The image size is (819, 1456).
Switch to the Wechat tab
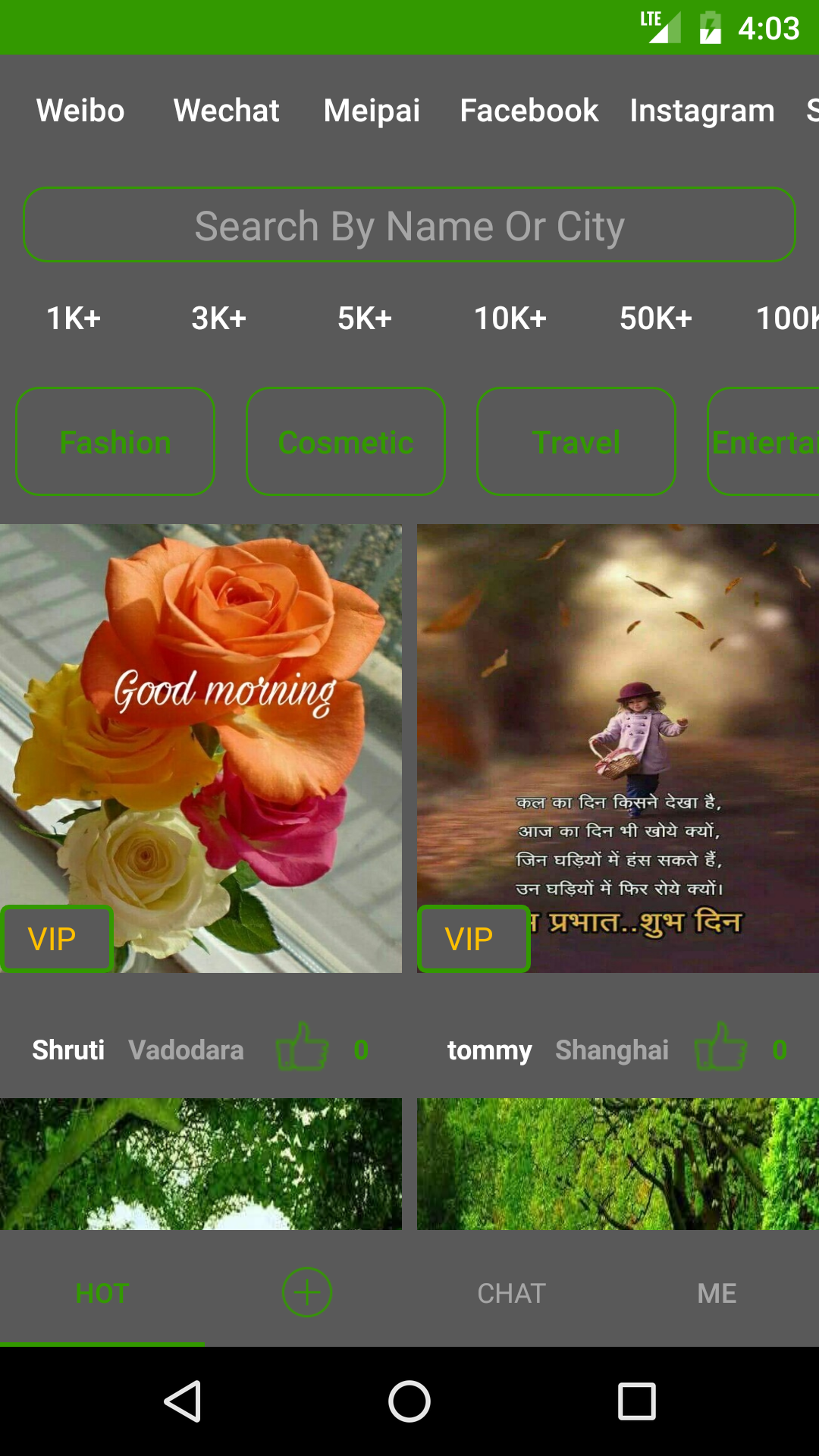(x=226, y=111)
